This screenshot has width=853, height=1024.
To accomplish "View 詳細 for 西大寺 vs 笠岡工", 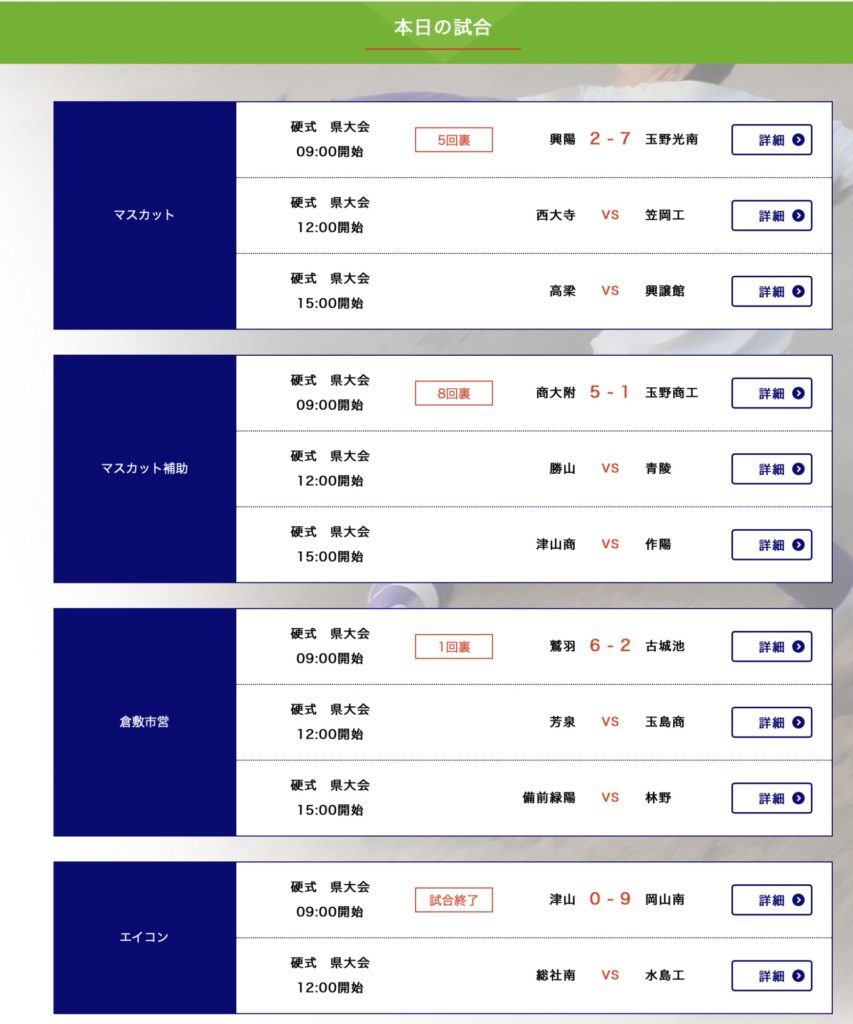I will pos(771,216).
